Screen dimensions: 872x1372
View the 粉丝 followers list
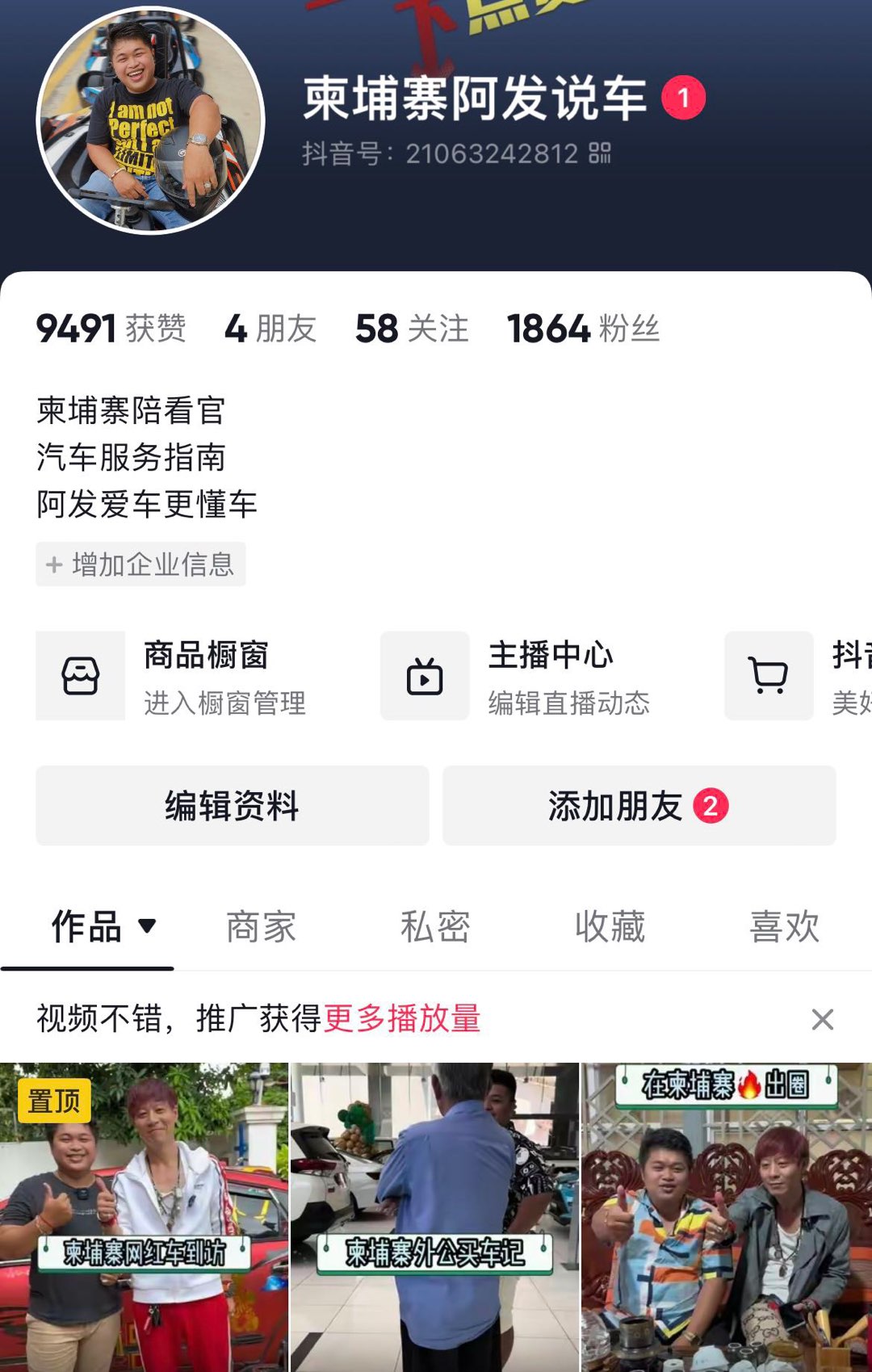[583, 329]
